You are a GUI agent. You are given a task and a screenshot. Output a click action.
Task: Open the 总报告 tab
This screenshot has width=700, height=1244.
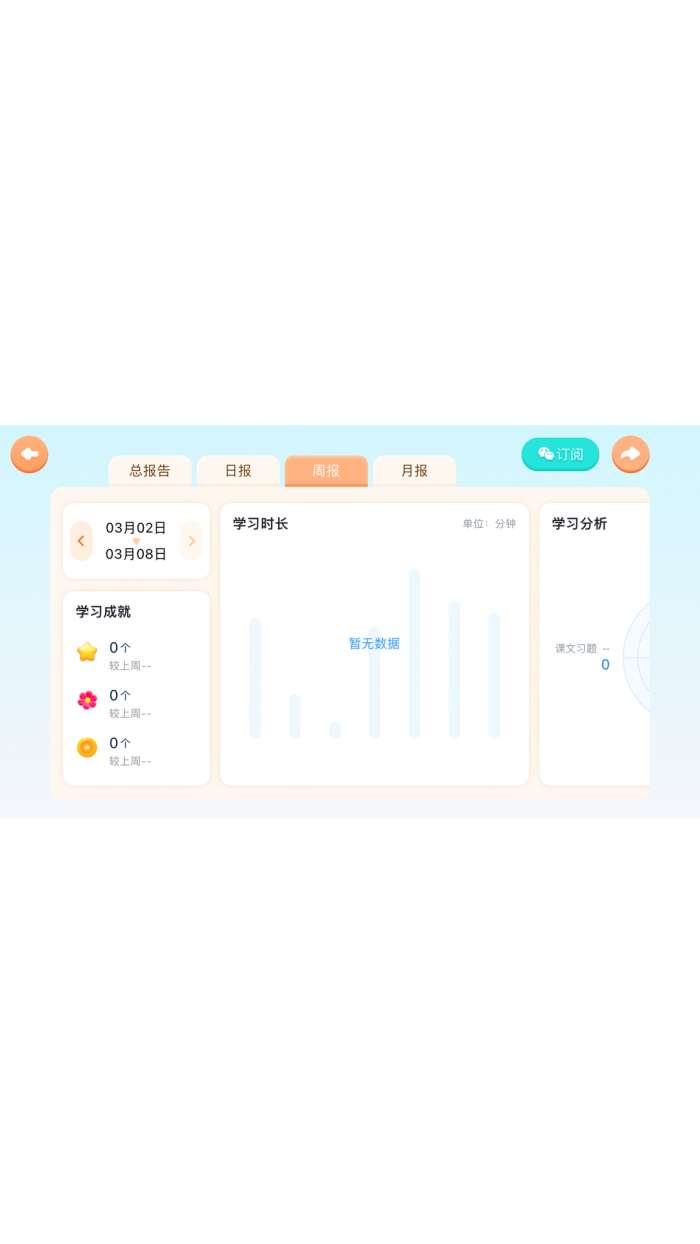pyautogui.click(x=150, y=470)
